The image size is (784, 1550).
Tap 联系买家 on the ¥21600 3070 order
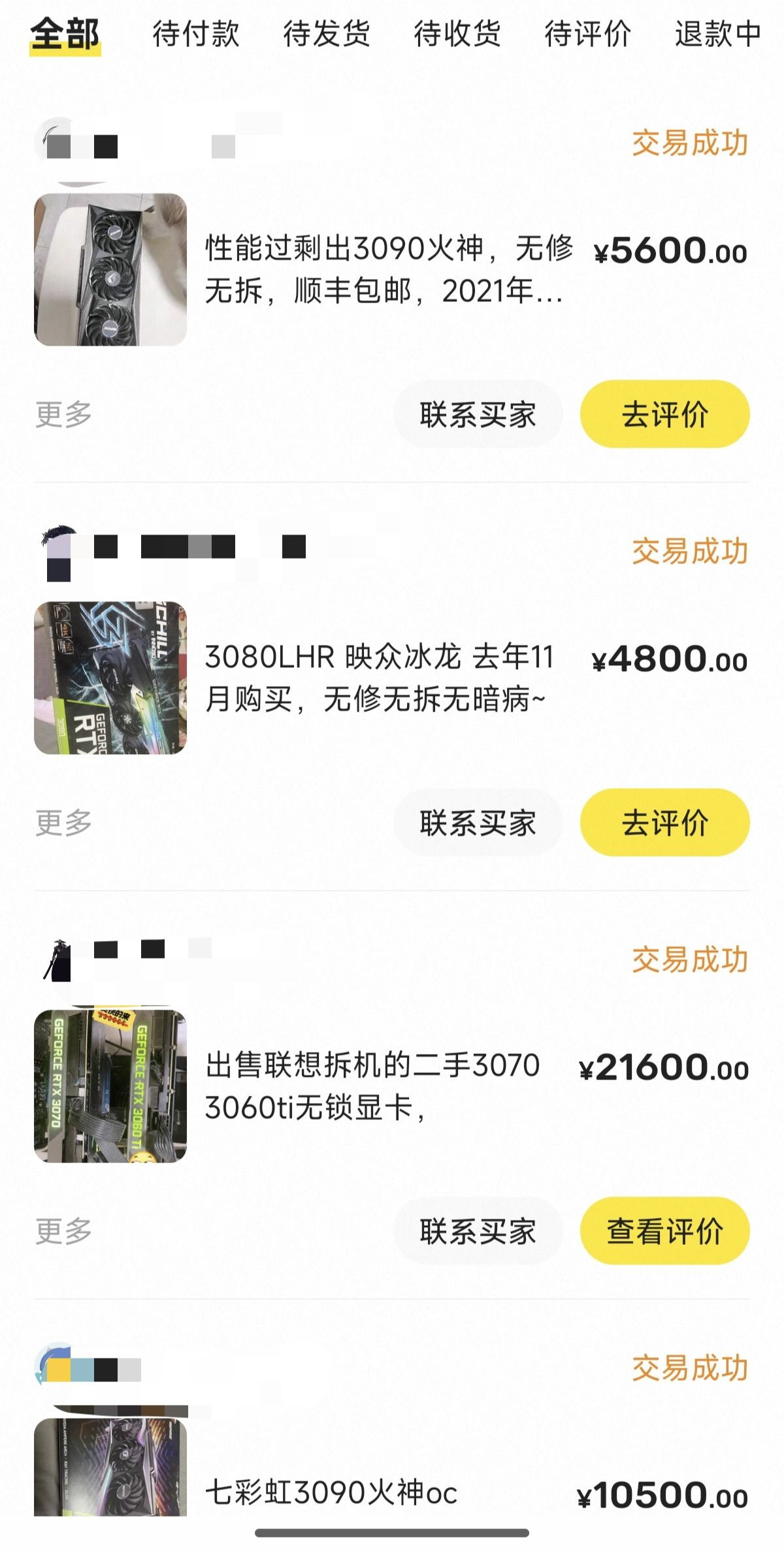[x=478, y=1231]
